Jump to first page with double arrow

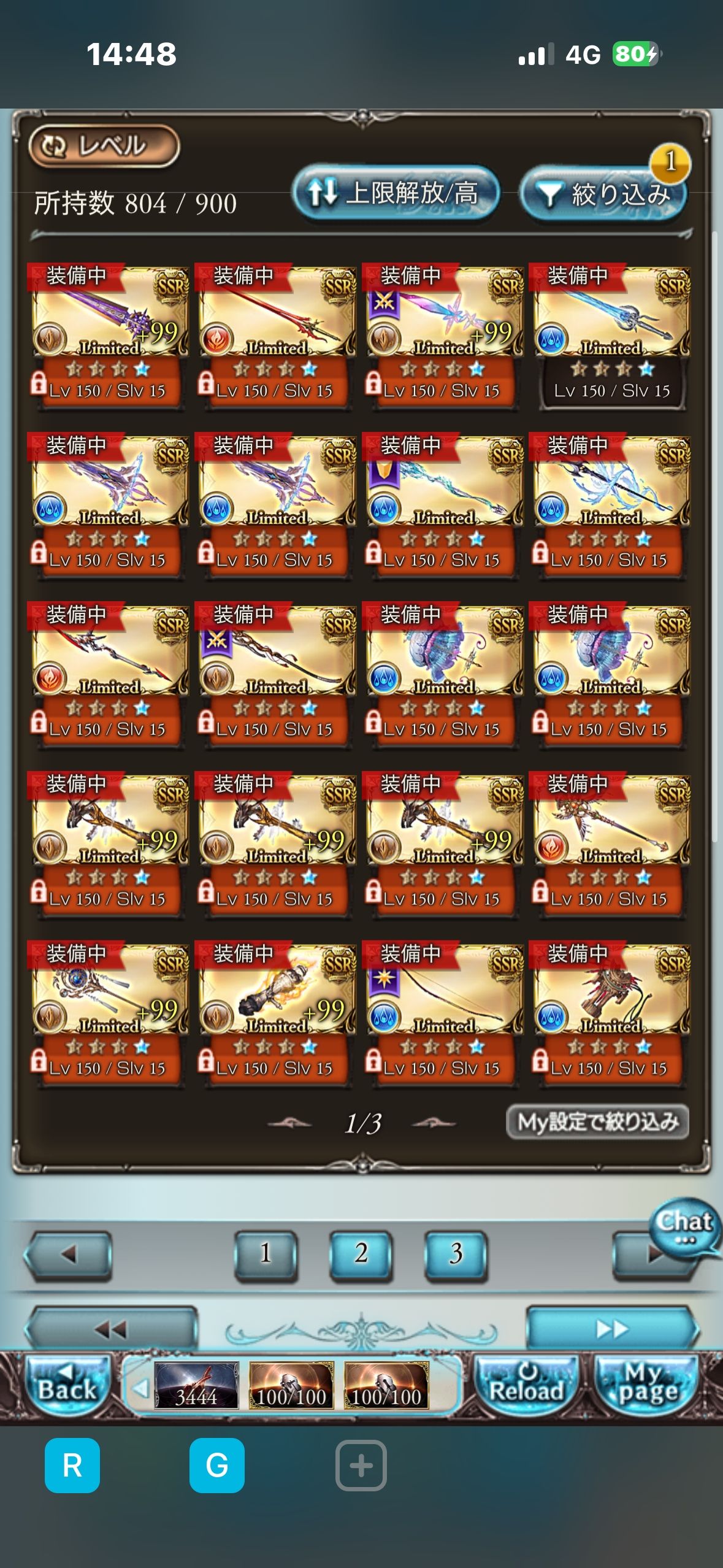pyautogui.click(x=110, y=1329)
